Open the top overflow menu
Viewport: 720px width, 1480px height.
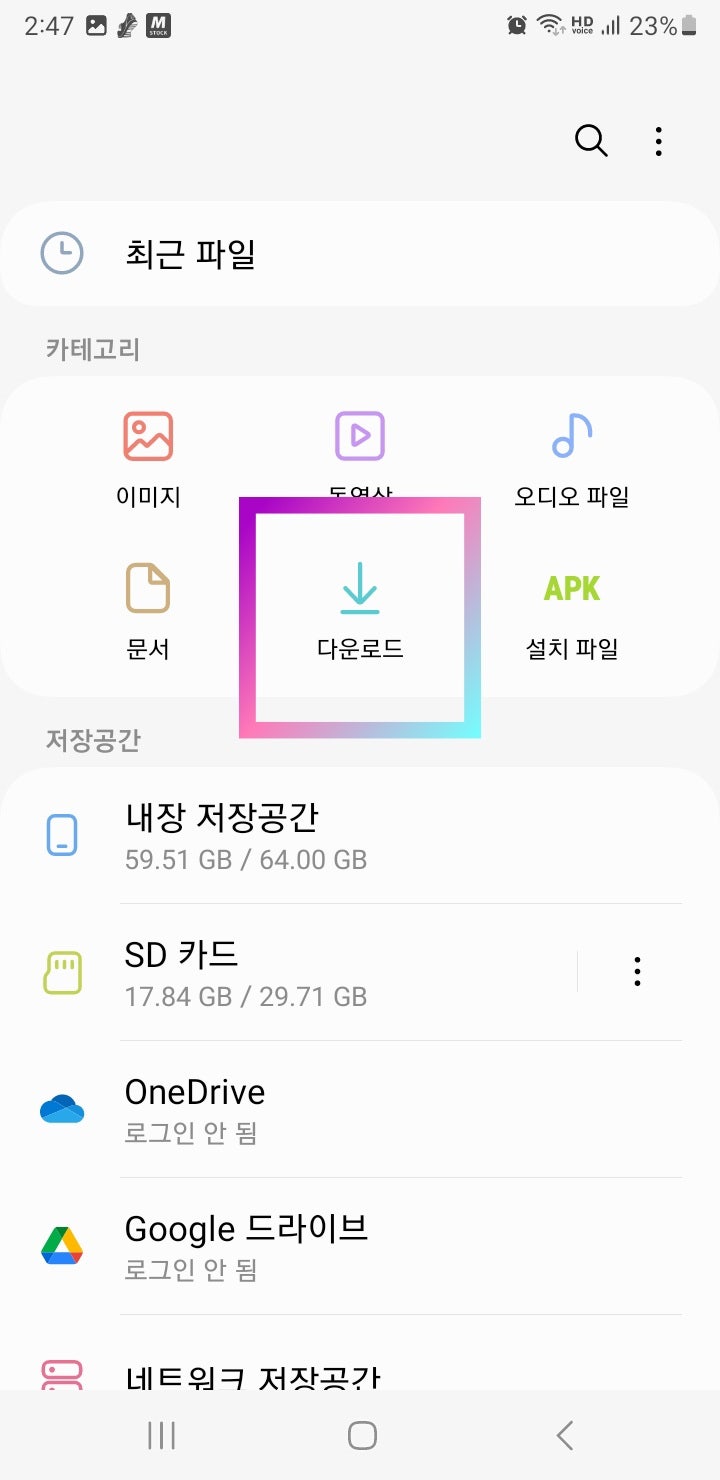click(x=658, y=141)
